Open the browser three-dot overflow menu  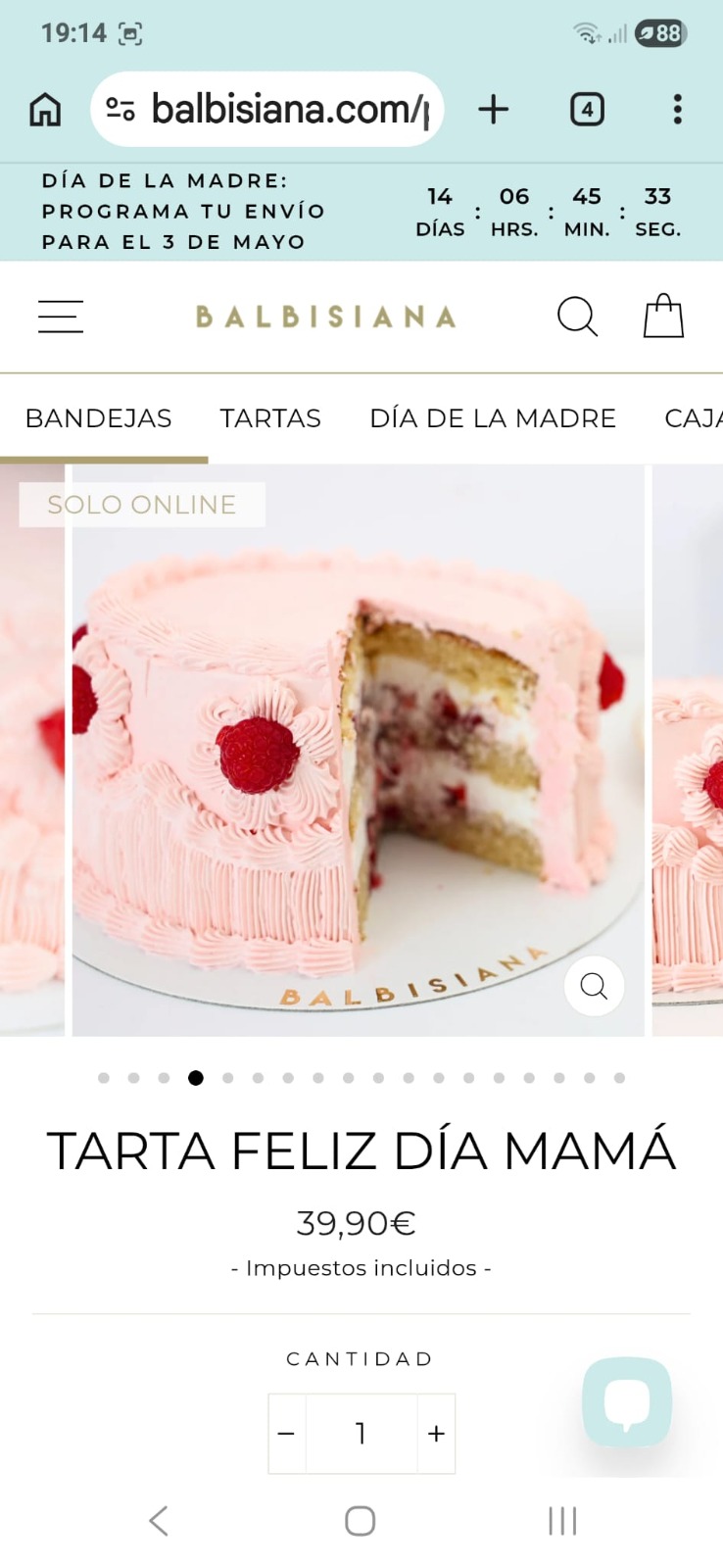click(677, 110)
